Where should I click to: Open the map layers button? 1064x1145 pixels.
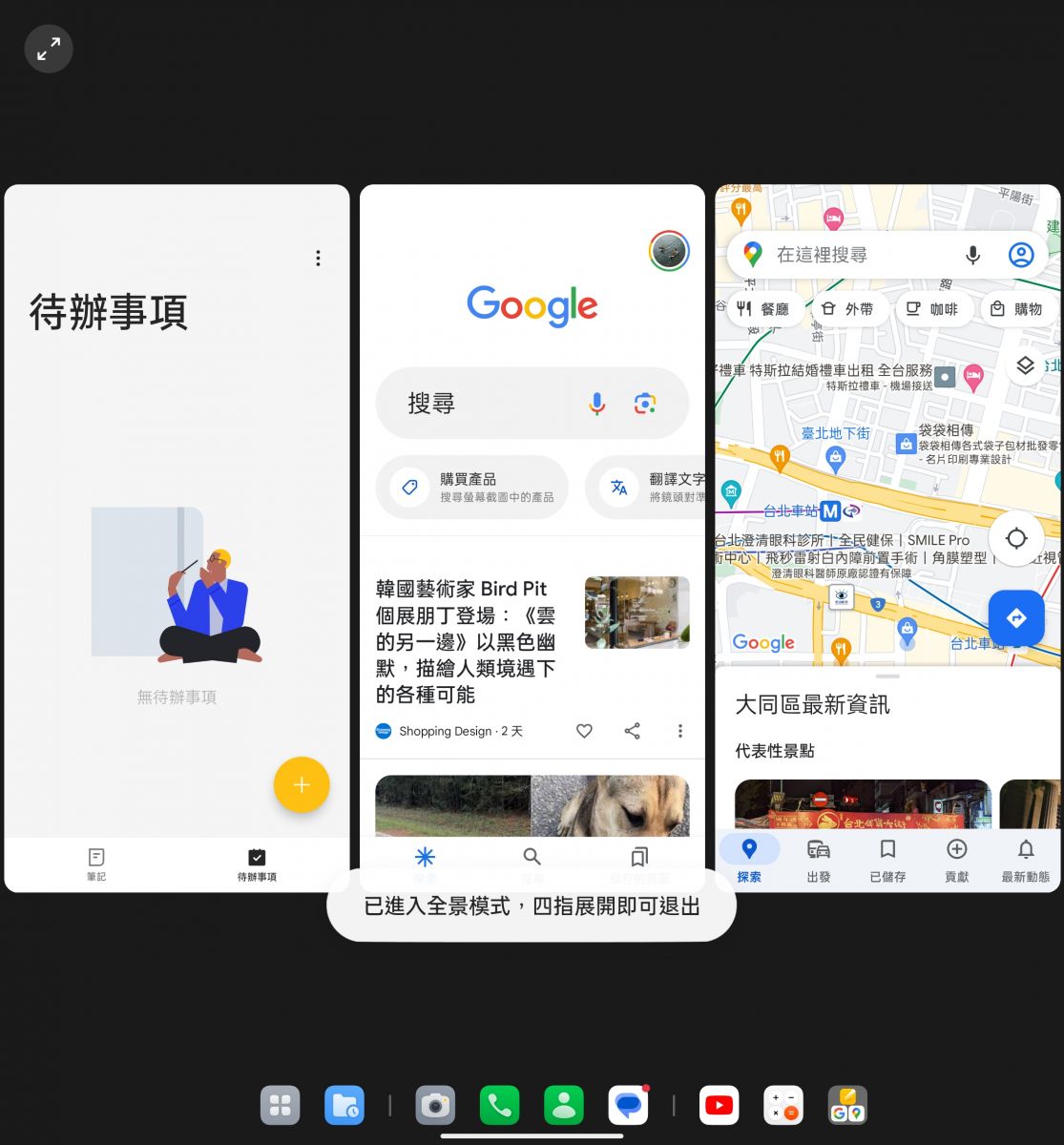(1025, 366)
